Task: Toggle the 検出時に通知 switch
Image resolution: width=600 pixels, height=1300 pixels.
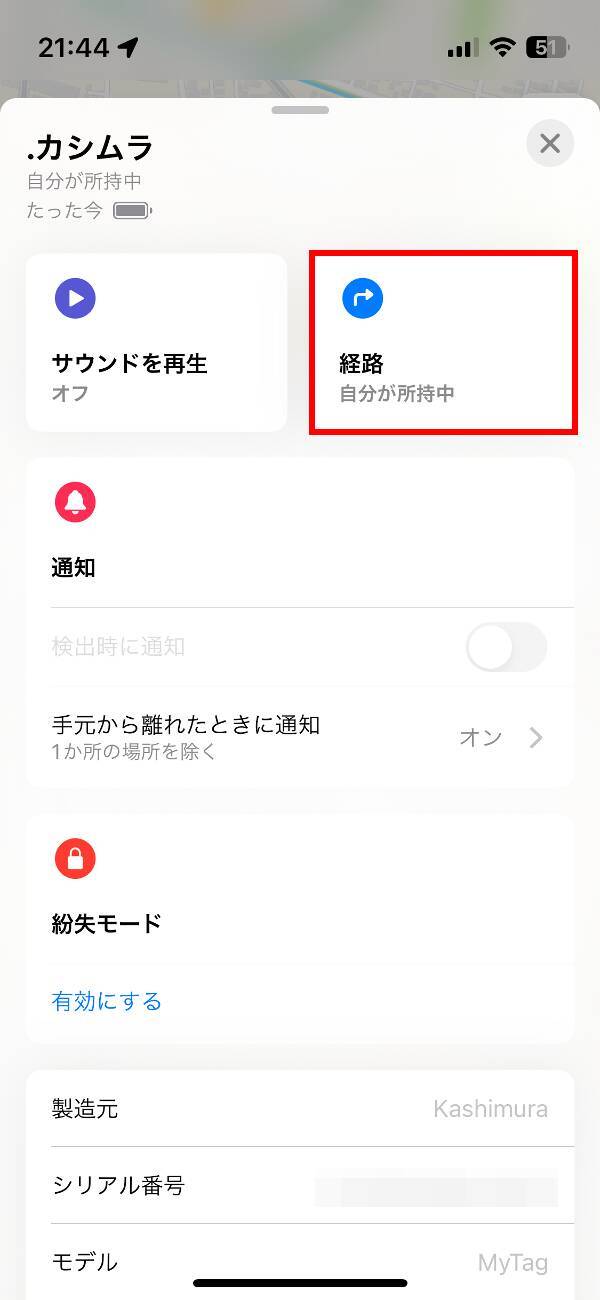Action: [x=506, y=647]
